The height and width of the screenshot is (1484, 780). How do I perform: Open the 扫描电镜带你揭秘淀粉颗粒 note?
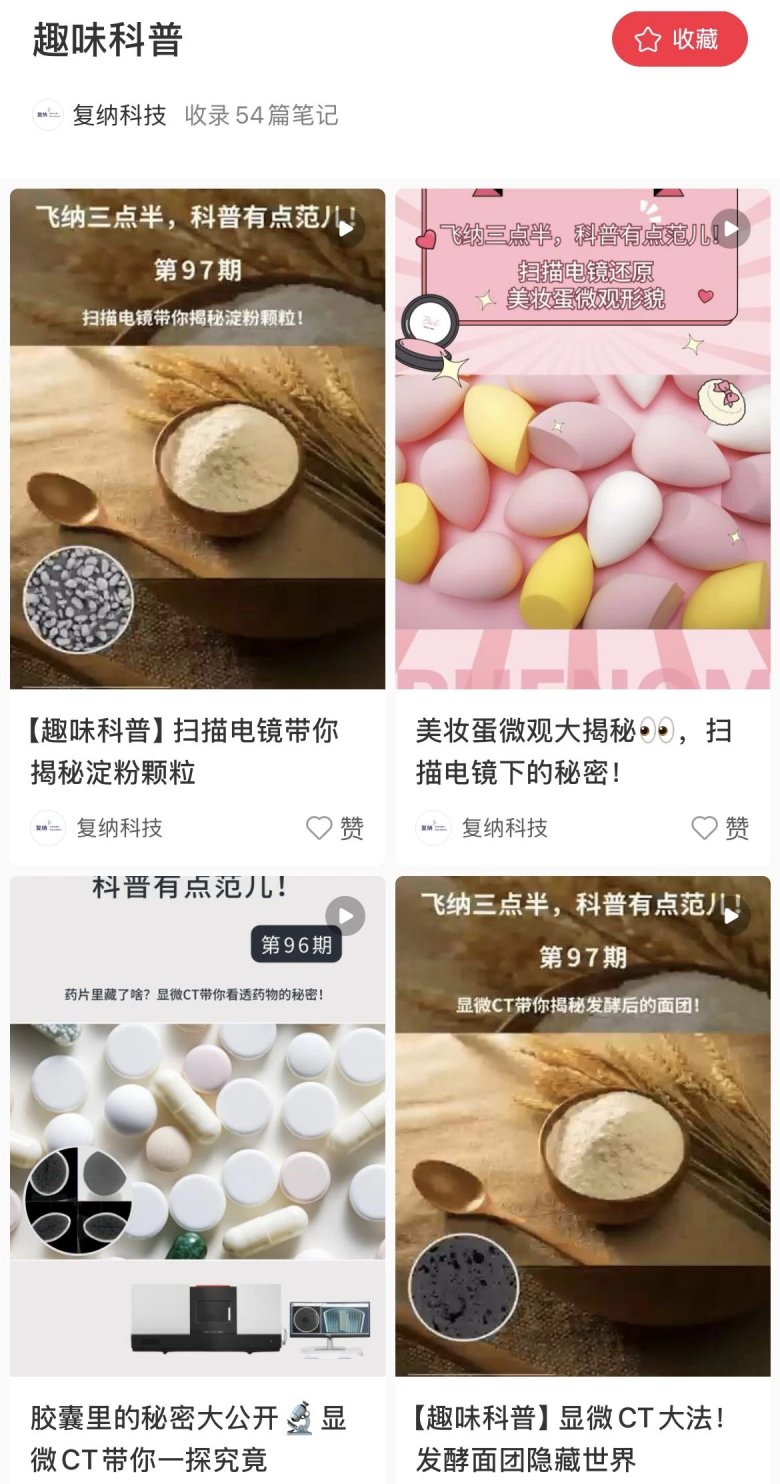(x=197, y=438)
